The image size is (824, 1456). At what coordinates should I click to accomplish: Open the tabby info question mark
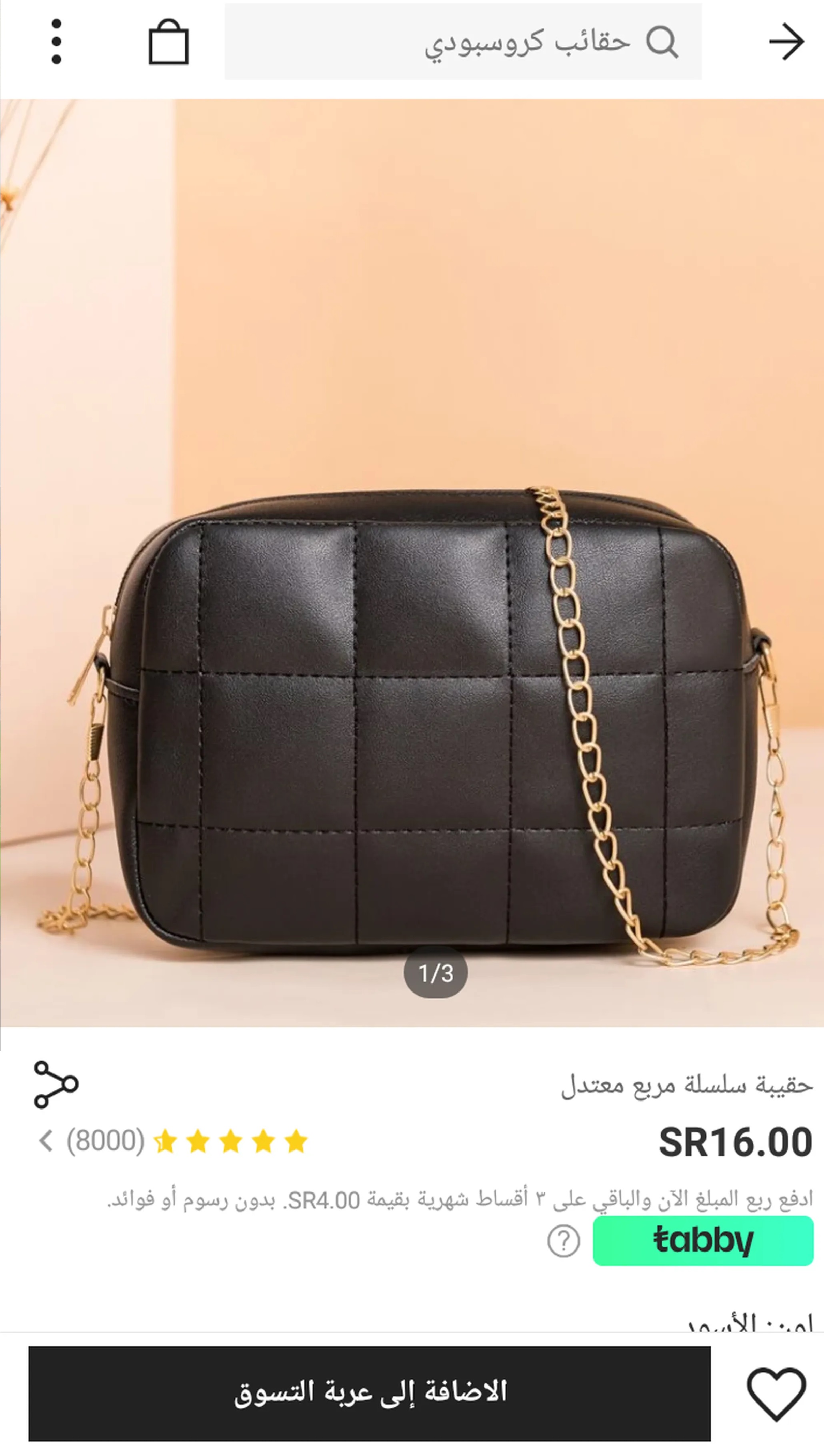tap(563, 1240)
